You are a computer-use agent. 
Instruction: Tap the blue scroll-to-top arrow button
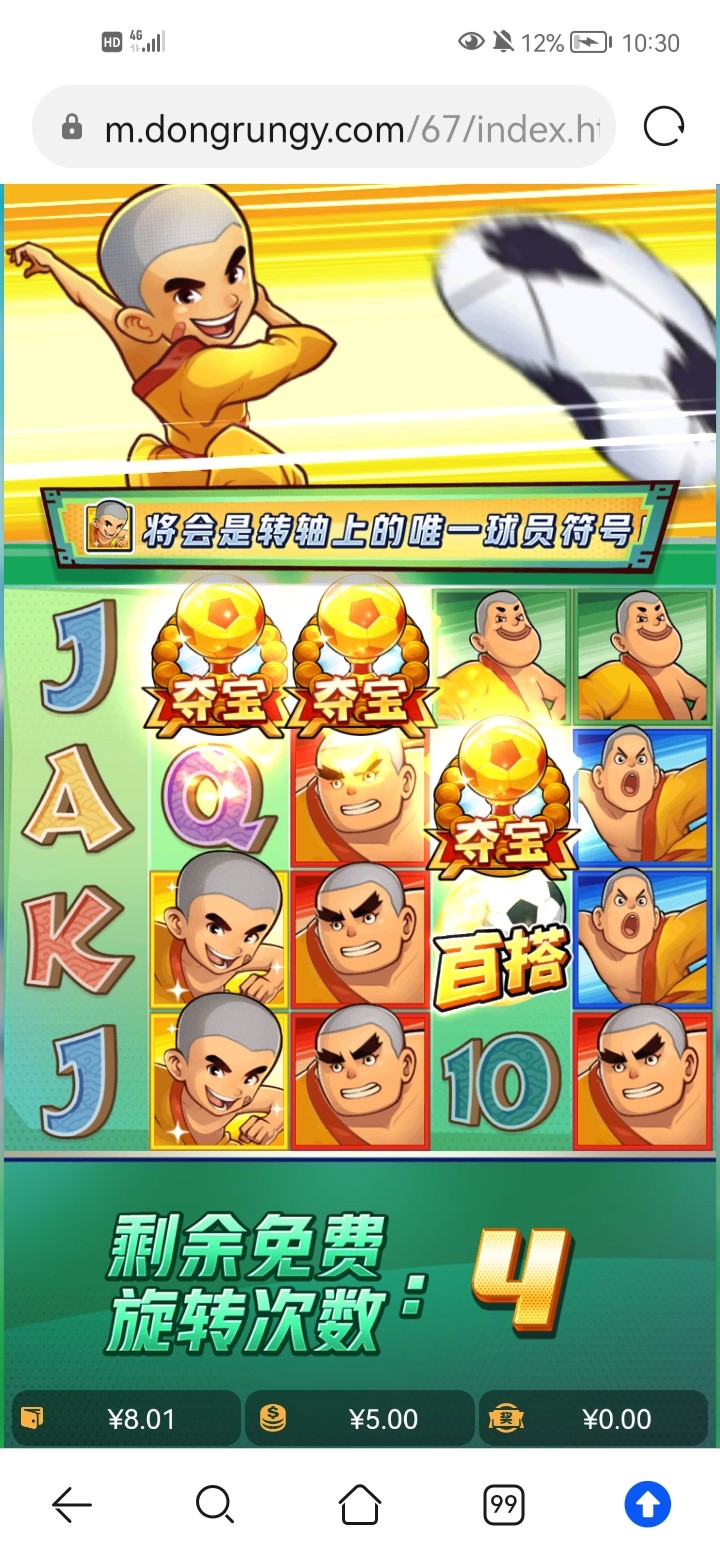pyautogui.click(x=649, y=1502)
